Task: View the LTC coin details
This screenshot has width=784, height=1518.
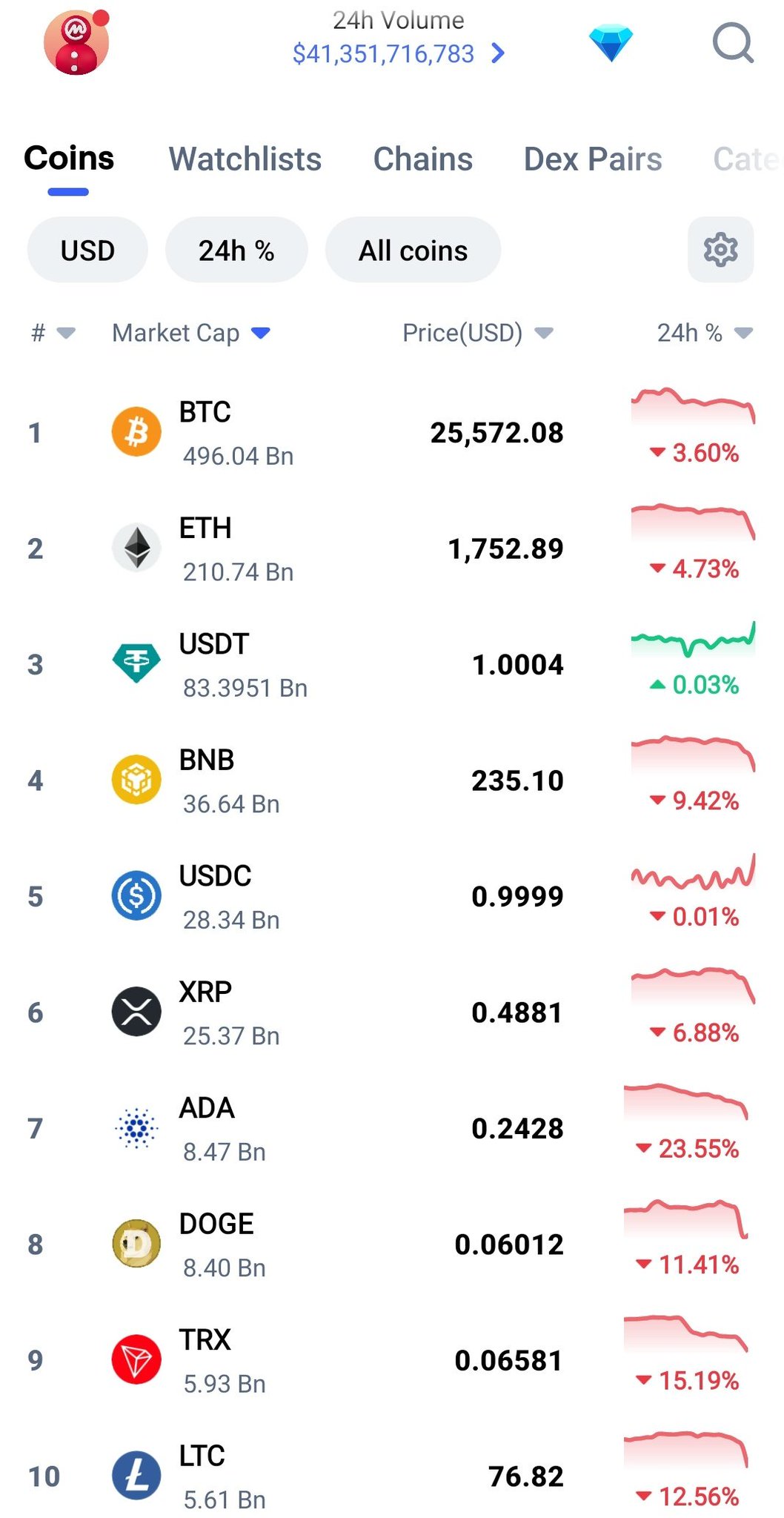Action: [392, 1476]
